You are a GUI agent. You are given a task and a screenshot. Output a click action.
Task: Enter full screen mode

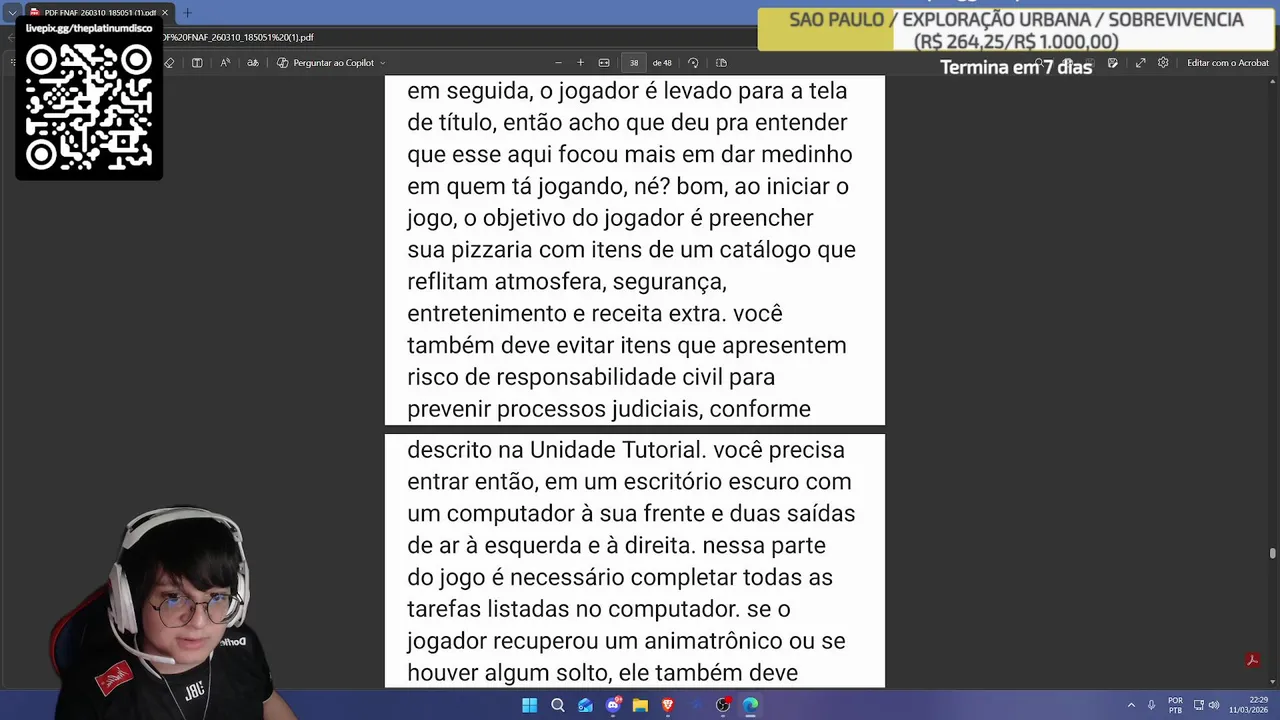1140,63
